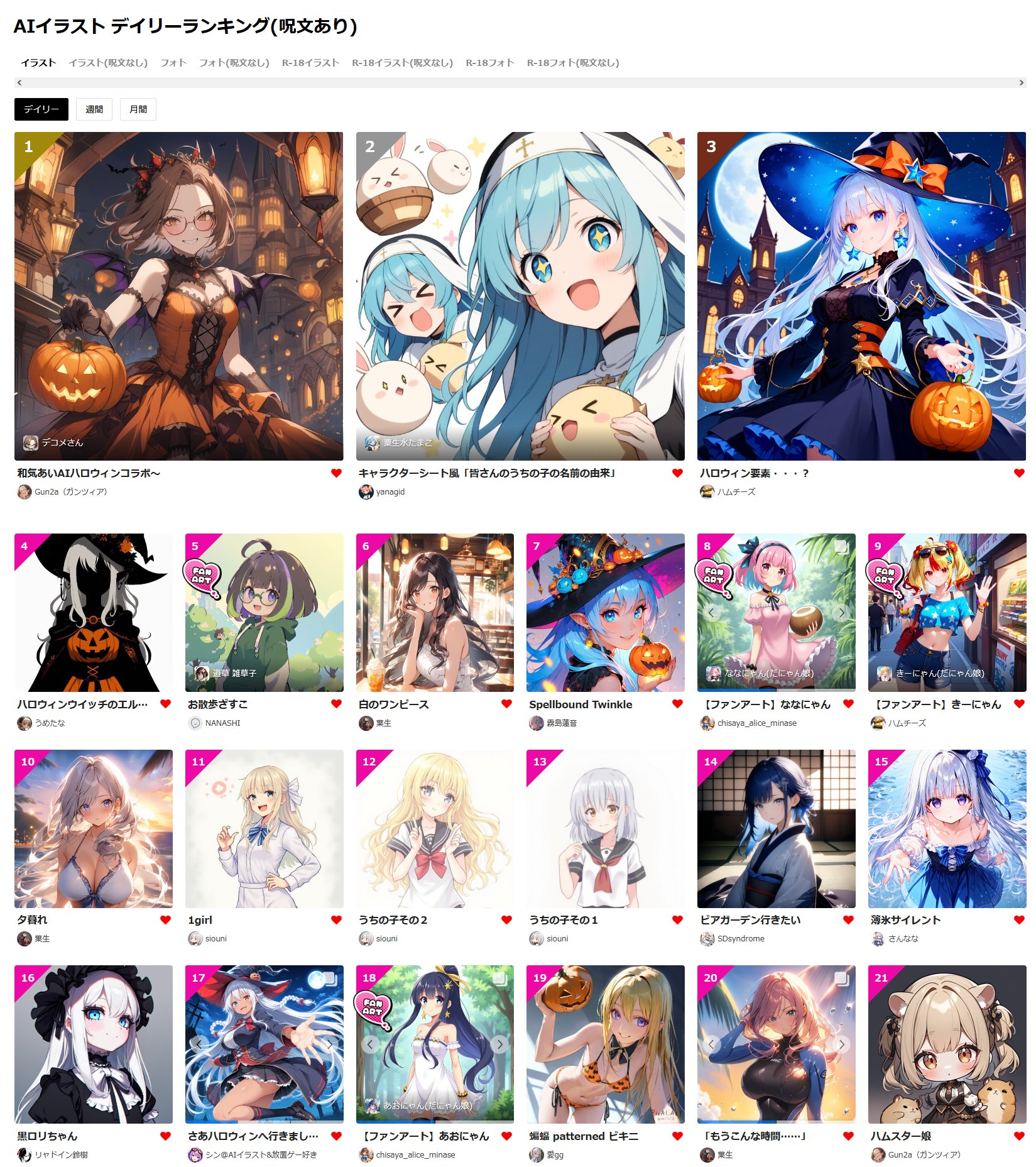Open rank 1 和気あいAIハロウィンコラボ〜 artwork
Viewport: 1036px width, 1167px height.
[x=178, y=296]
